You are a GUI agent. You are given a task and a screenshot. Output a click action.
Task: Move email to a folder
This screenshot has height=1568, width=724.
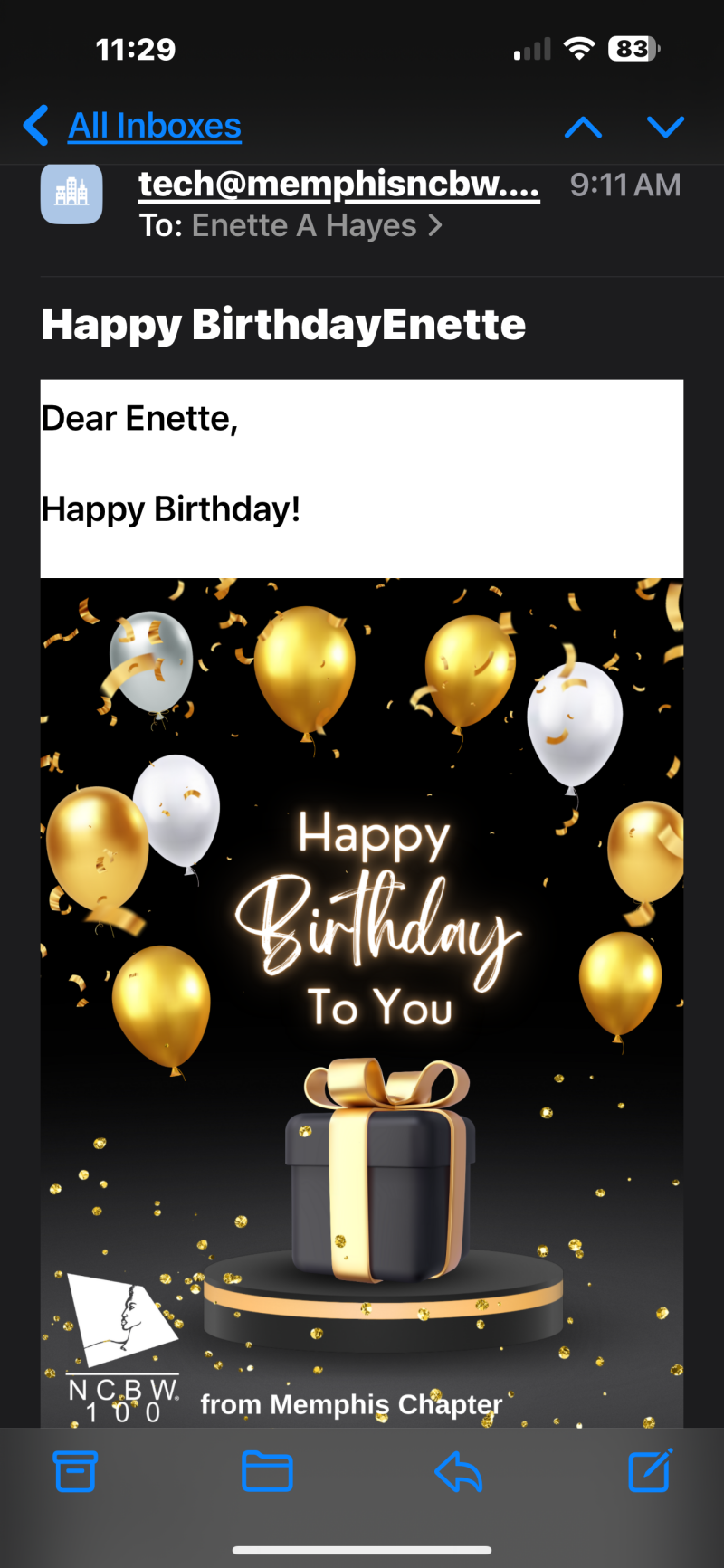(x=267, y=1471)
